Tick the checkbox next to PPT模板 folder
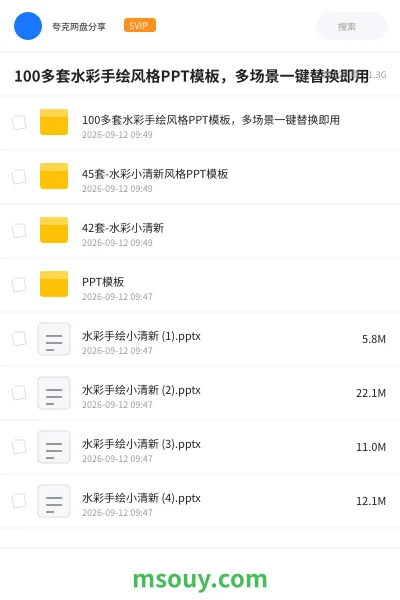 [x=19, y=285]
